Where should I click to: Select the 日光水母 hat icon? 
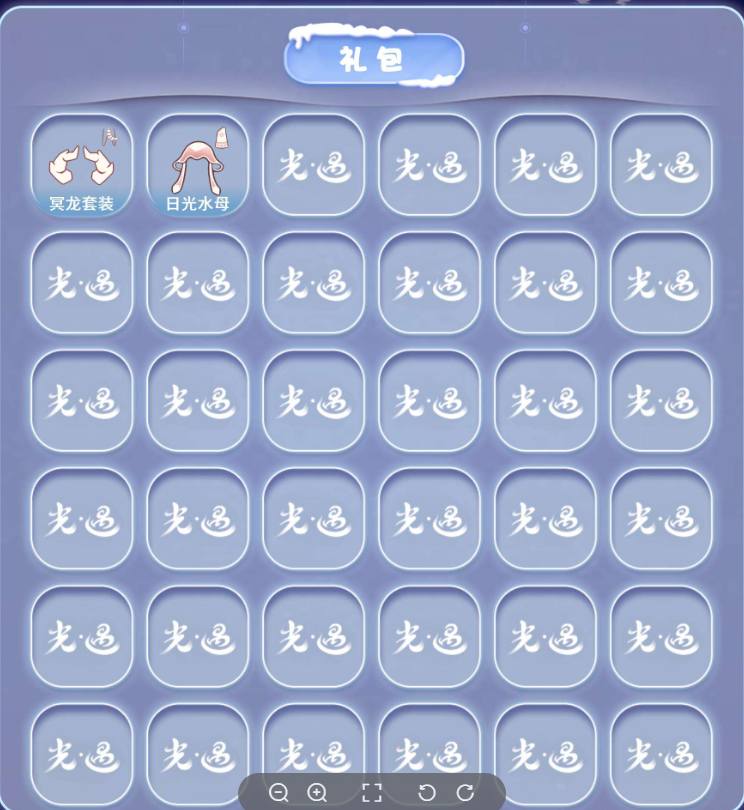pyautogui.click(x=197, y=160)
